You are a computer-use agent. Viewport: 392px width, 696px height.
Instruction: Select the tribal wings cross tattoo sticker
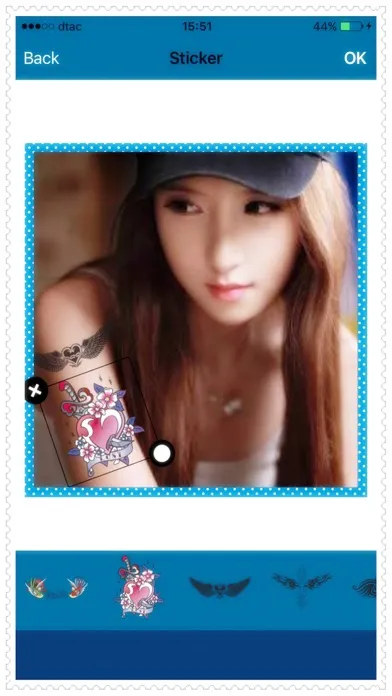(x=302, y=584)
